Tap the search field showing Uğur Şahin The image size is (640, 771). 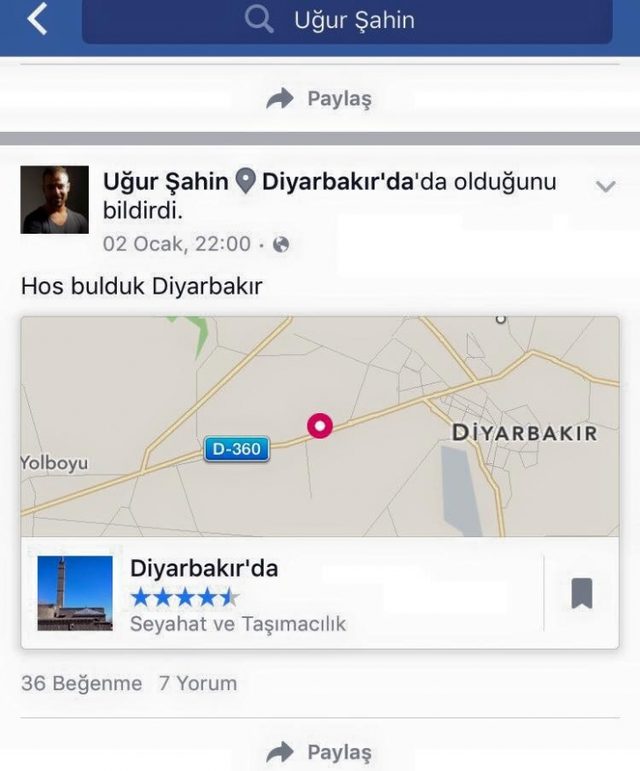pyautogui.click(x=347, y=21)
